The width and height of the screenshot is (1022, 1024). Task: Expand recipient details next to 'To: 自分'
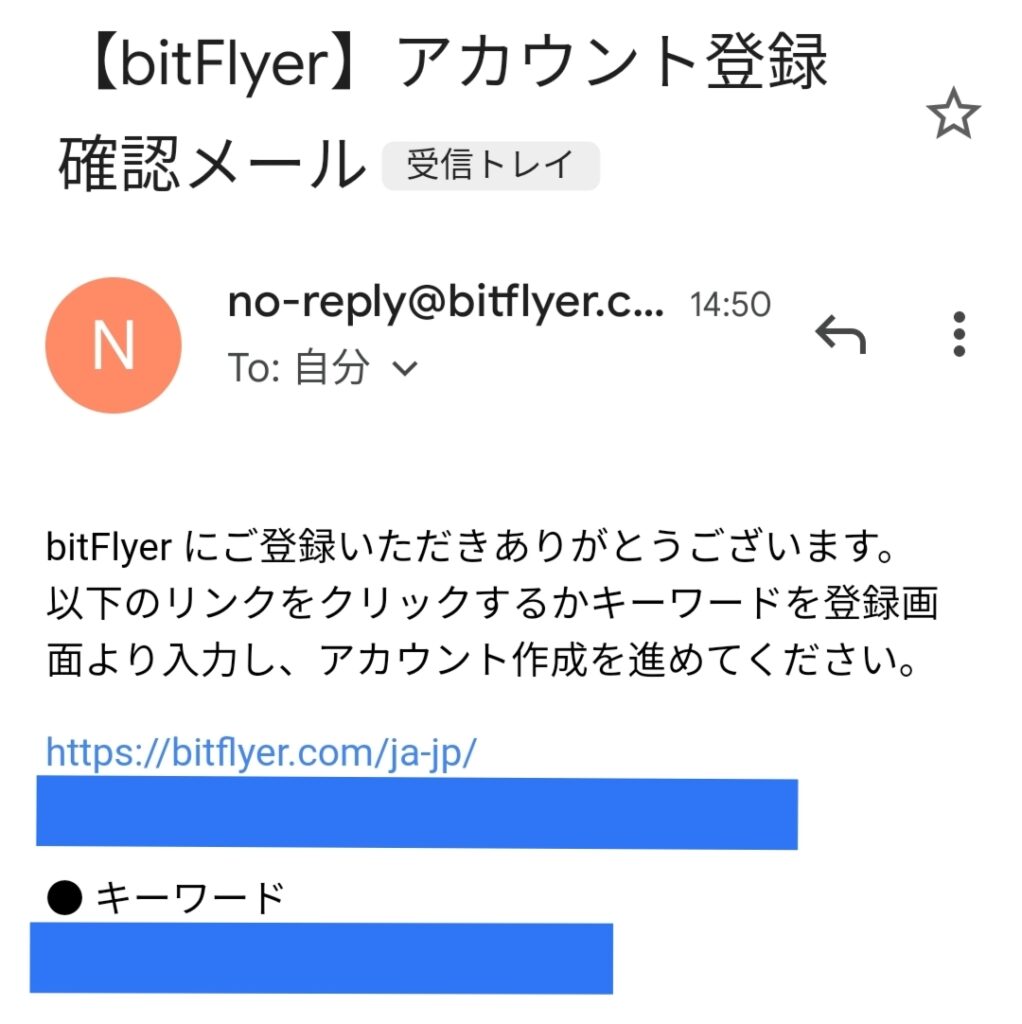point(404,369)
